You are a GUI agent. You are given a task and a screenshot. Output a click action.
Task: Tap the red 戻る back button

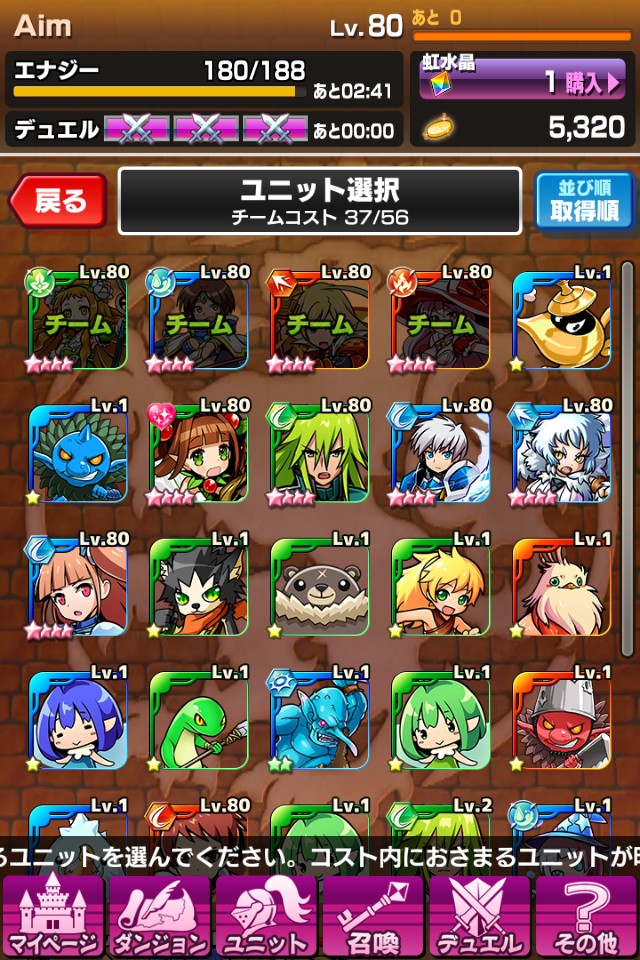click(59, 200)
